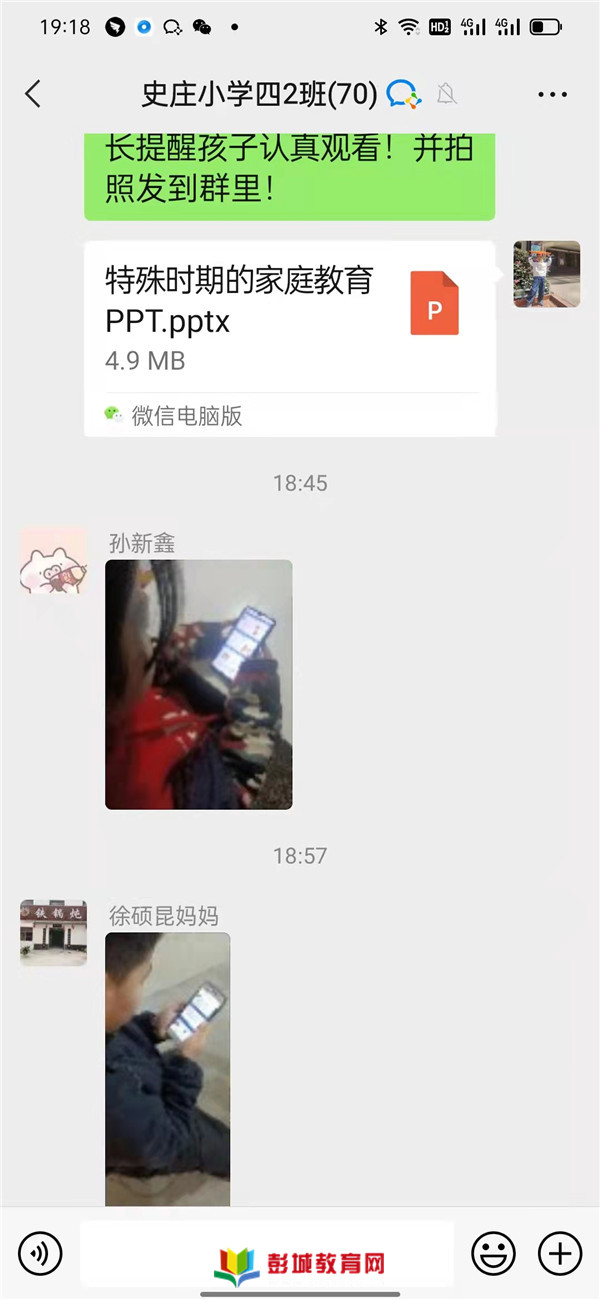Open 徐硕昆妈妈's profile avatar
Image resolution: width=600 pixels, height=1300 pixels.
pos(53,933)
